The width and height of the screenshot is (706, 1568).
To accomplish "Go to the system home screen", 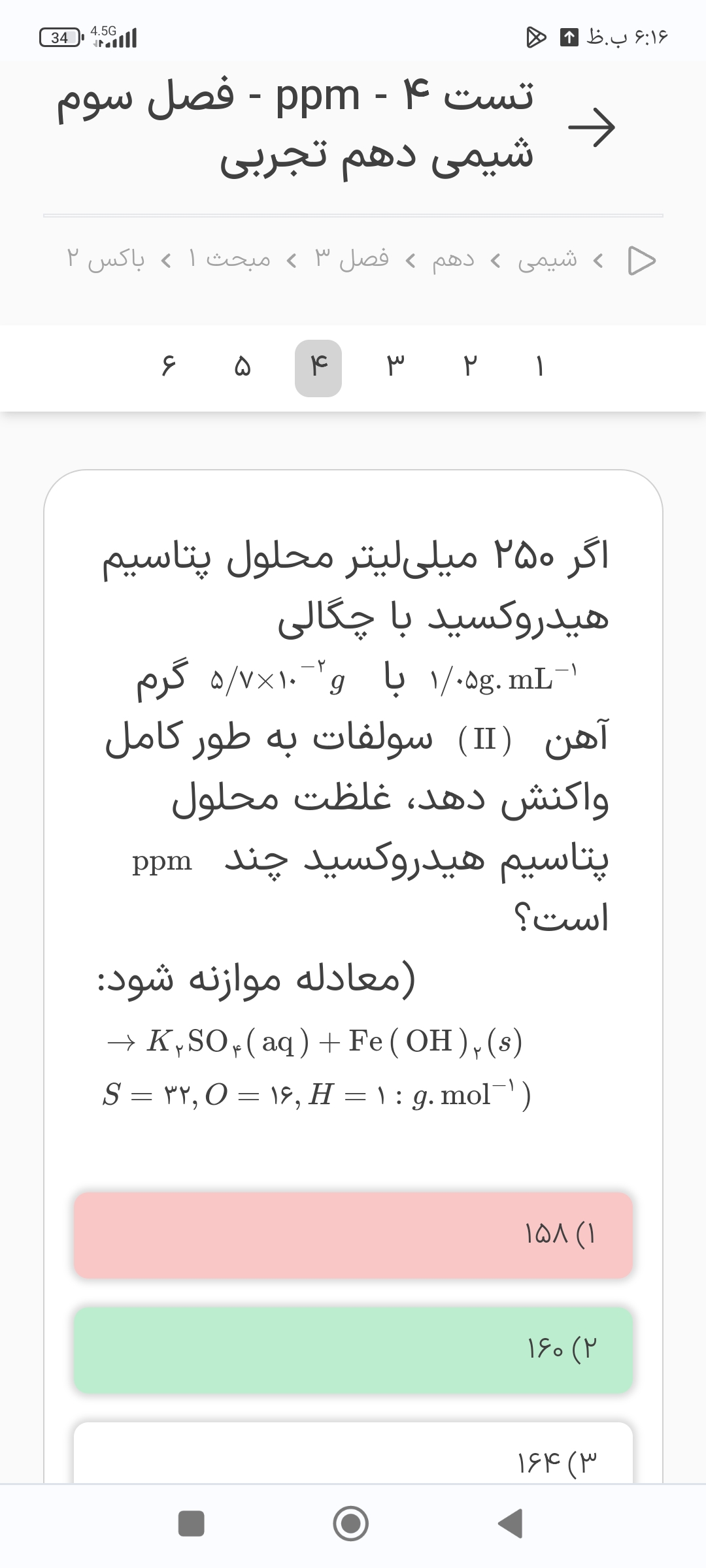I will click(x=351, y=1524).
